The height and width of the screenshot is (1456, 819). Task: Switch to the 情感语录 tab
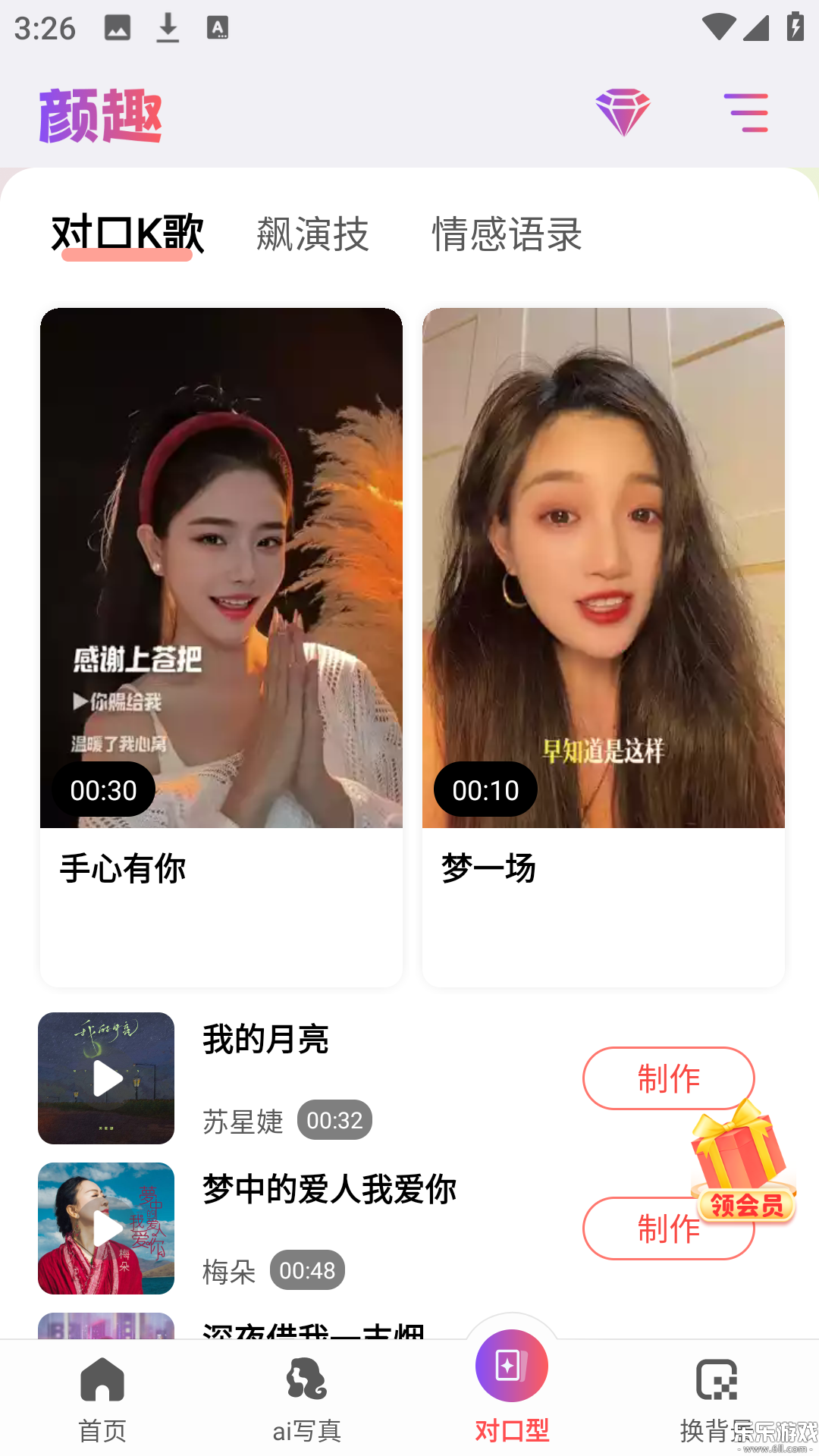pos(505,236)
